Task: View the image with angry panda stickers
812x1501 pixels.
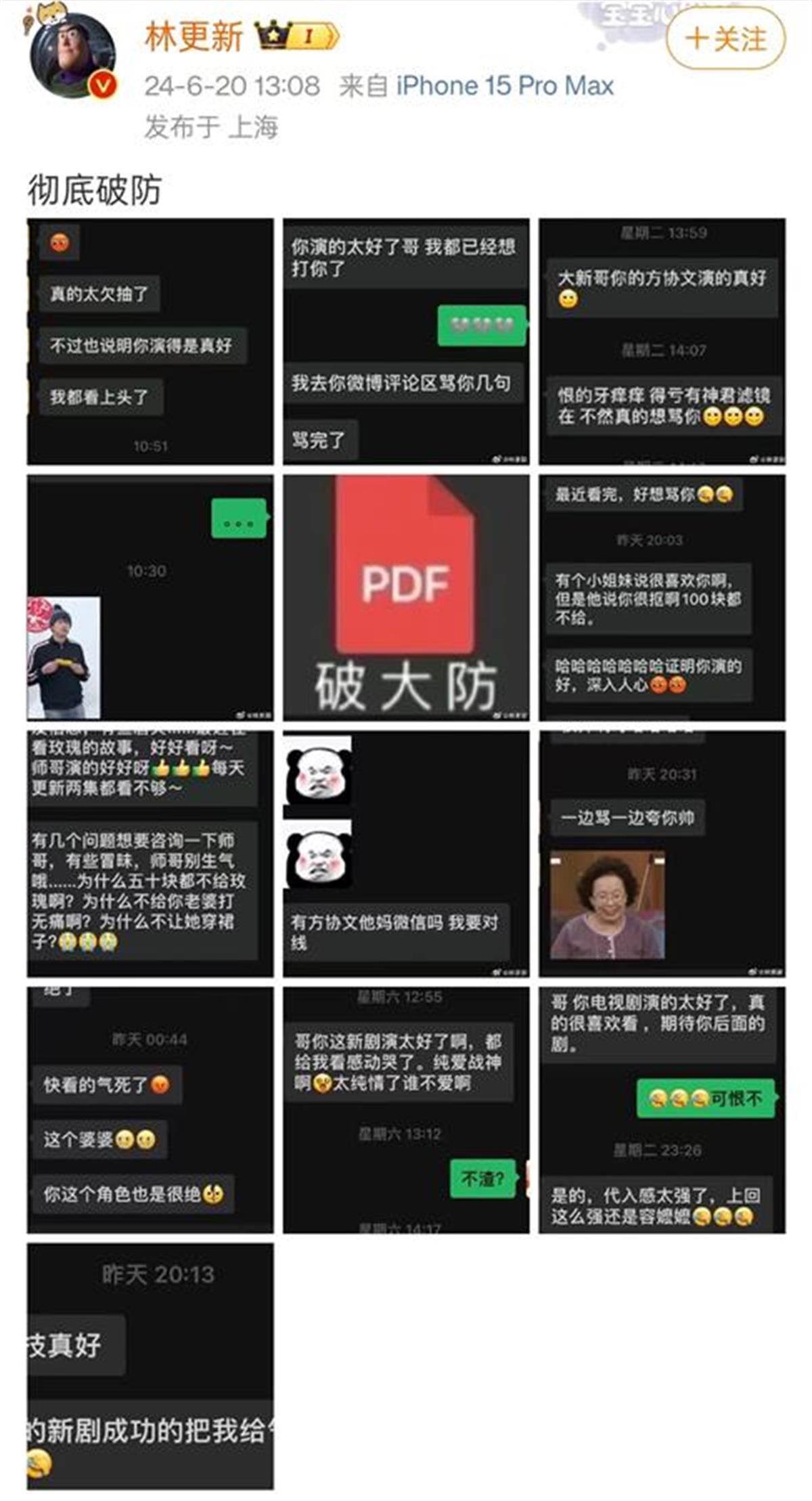Action: (406, 853)
